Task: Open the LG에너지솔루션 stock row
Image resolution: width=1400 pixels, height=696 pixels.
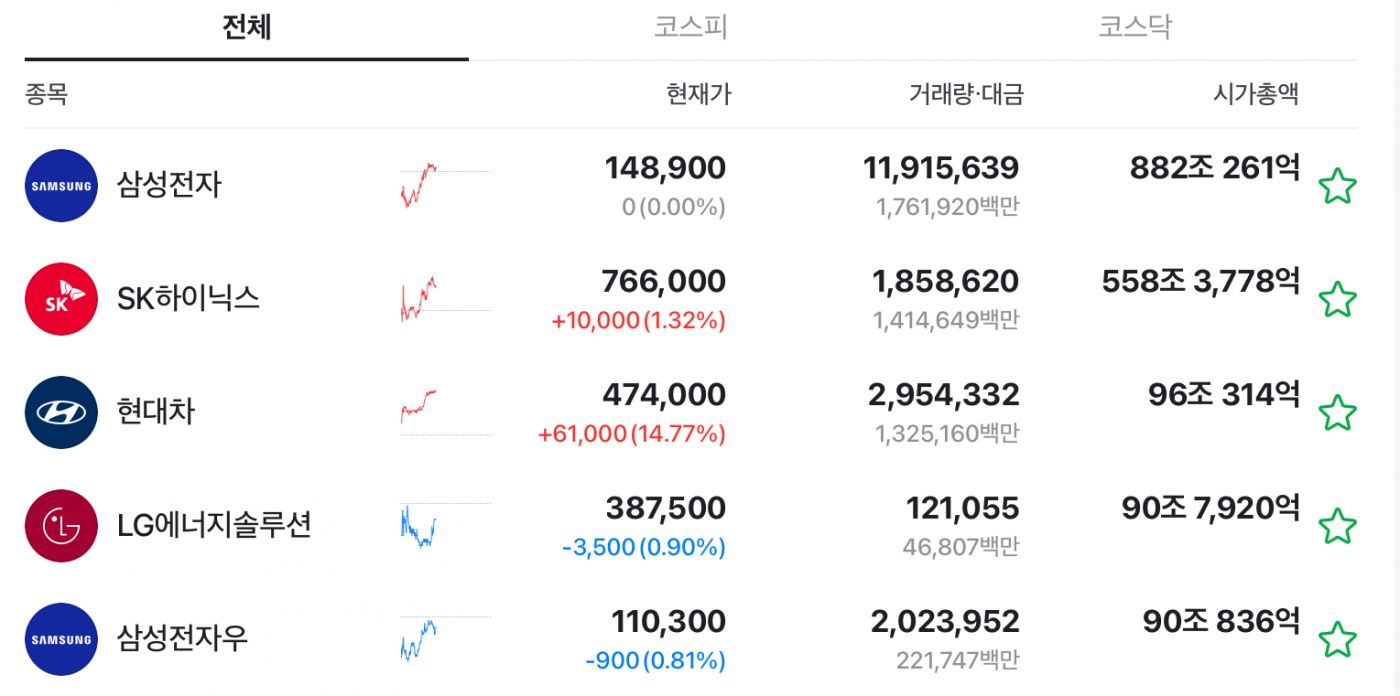Action: click(214, 525)
